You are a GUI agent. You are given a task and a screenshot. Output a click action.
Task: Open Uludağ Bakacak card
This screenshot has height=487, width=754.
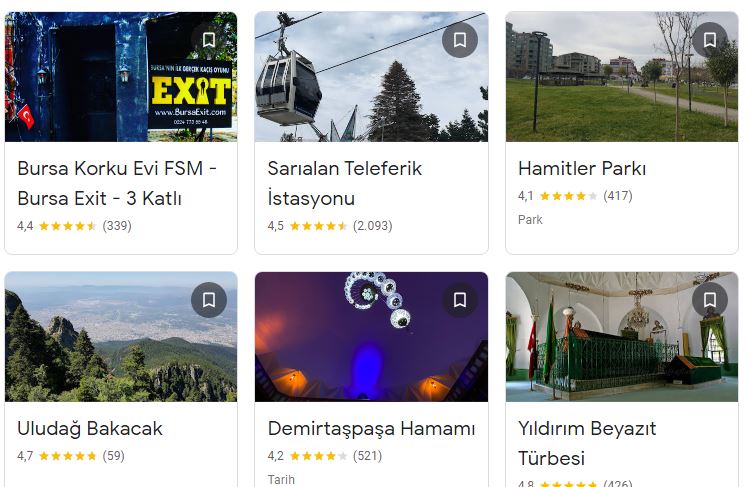tap(90, 428)
